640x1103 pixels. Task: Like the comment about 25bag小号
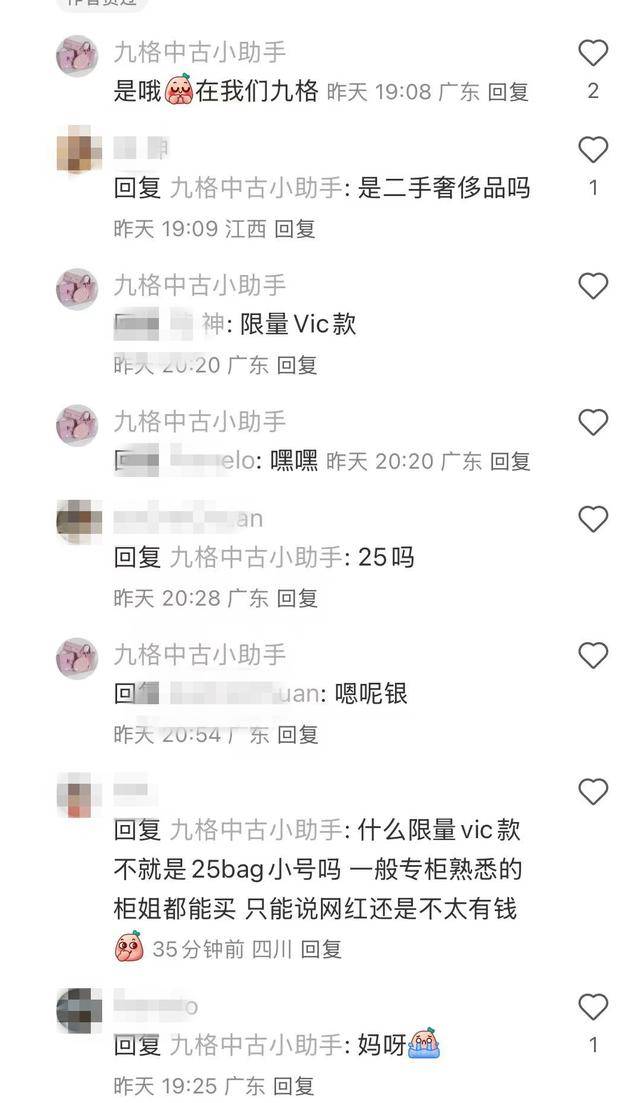pyautogui.click(x=592, y=792)
